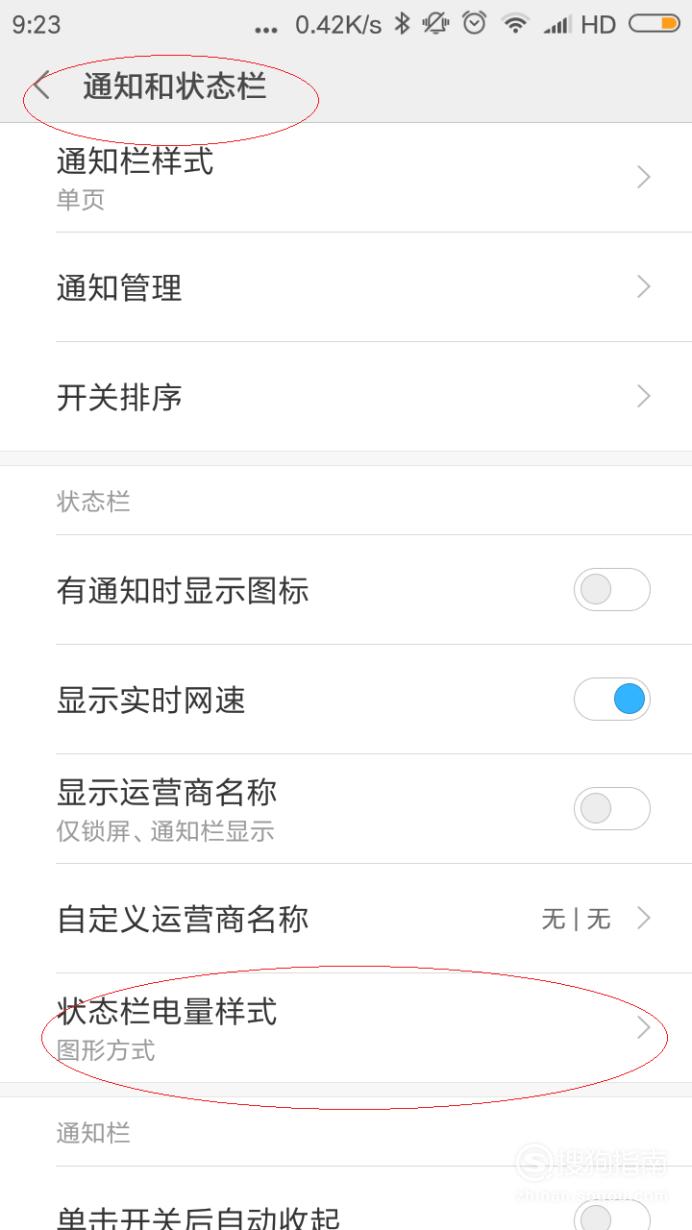
Task: Open 通知管理
Action: (x=346, y=288)
